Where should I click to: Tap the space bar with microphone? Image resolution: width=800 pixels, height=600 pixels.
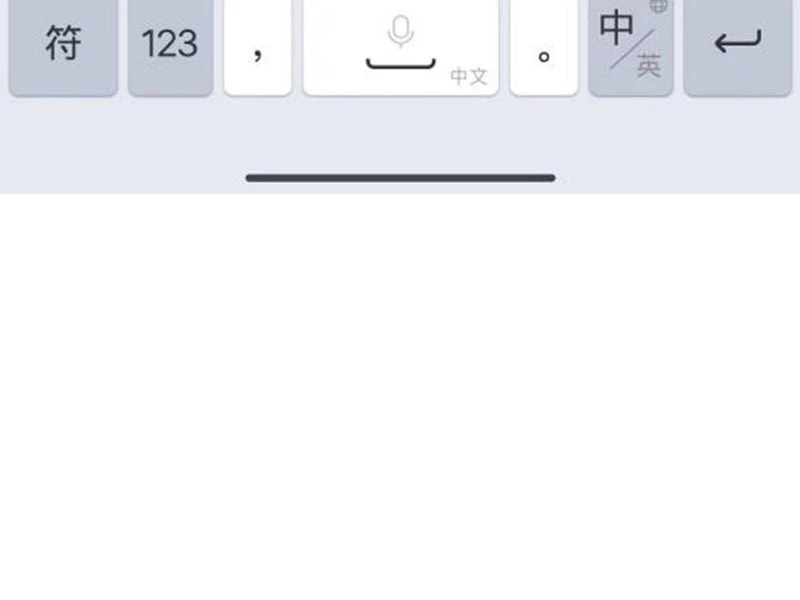pos(400,46)
